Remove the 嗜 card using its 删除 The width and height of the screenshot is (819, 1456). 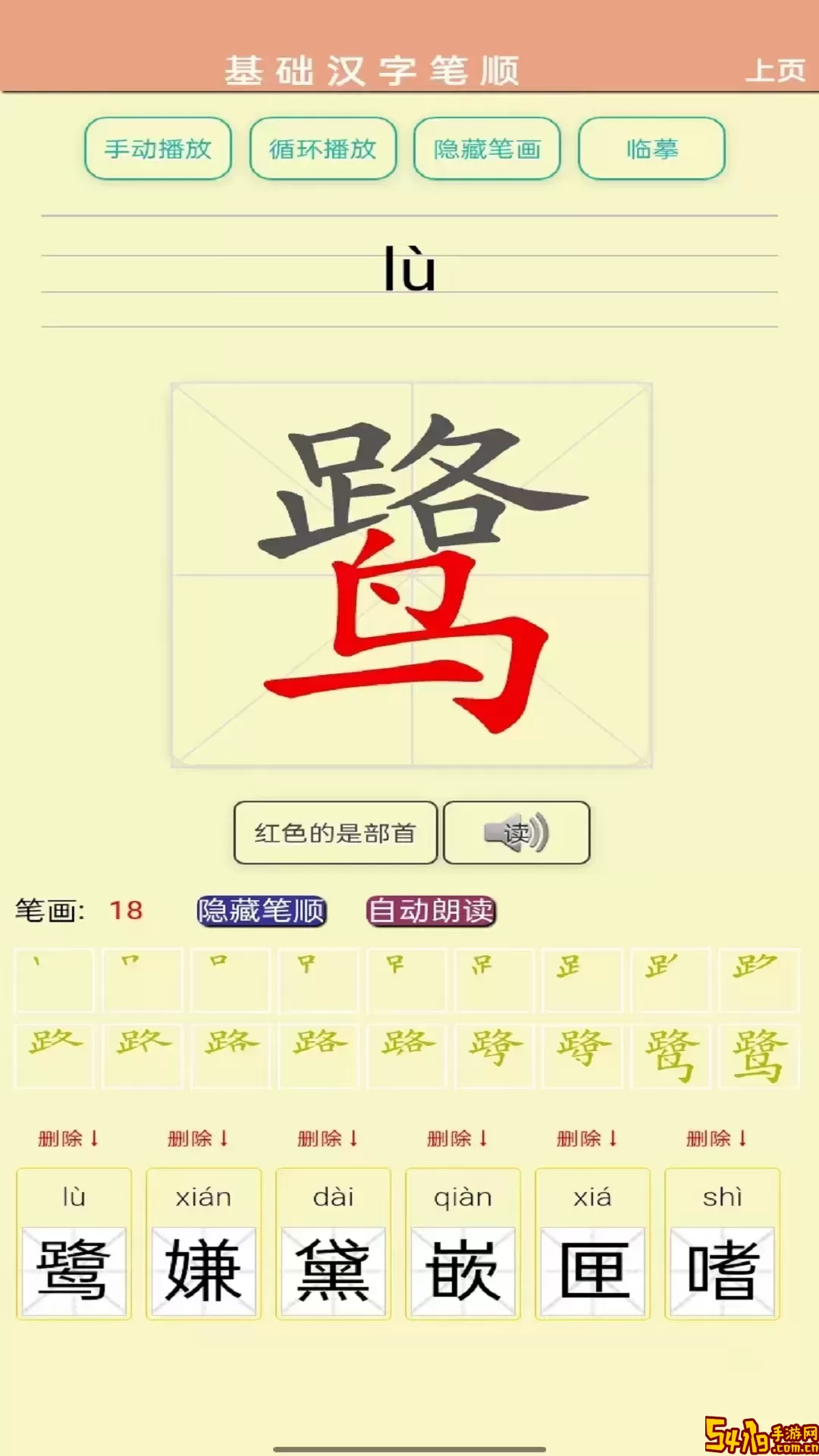tap(717, 1138)
